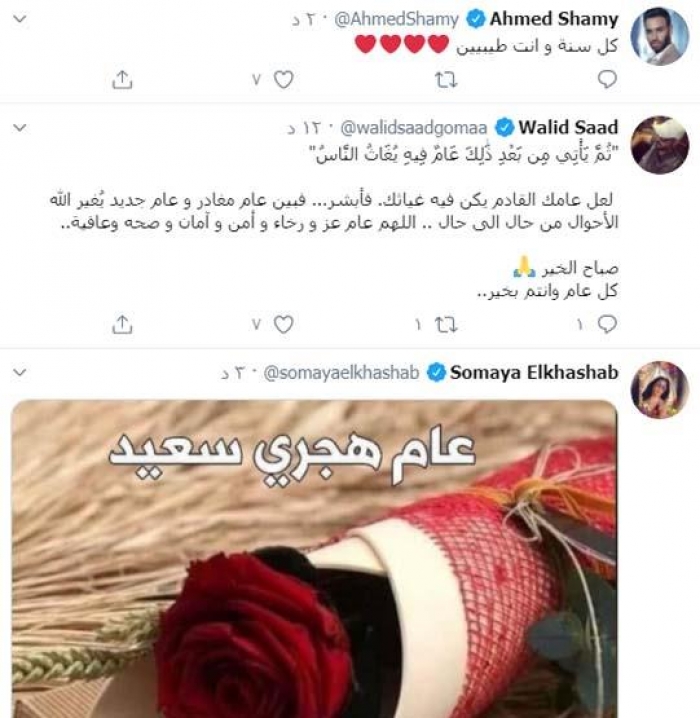Share Ahmed Shamy's tweet

tap(122, 79)
